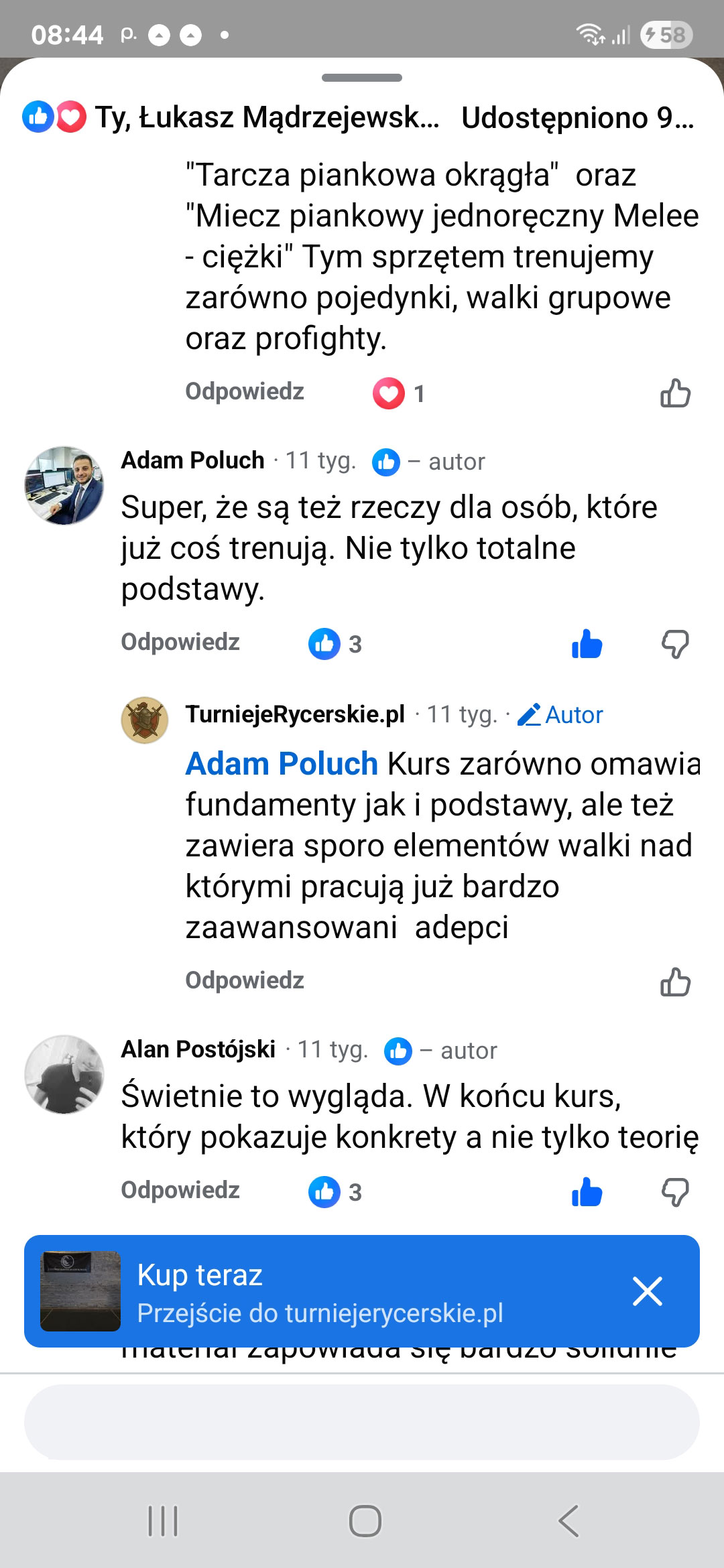The image size is (724, 1568).
Task: Open Adam Poluch's profile picture
Action: pyautogui.click(x=64, y=485)
